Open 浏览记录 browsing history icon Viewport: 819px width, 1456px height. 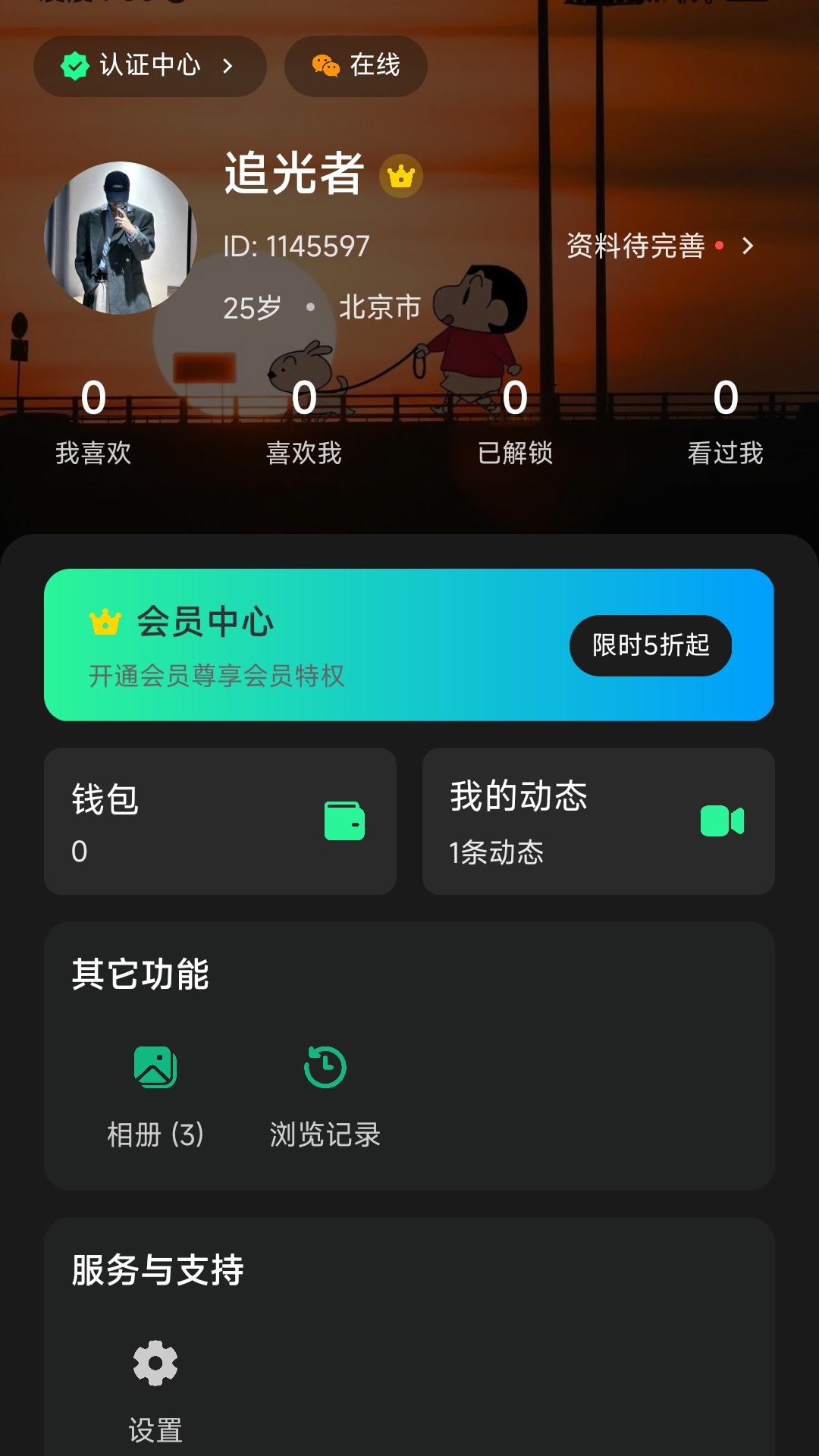click(325, 1067)
